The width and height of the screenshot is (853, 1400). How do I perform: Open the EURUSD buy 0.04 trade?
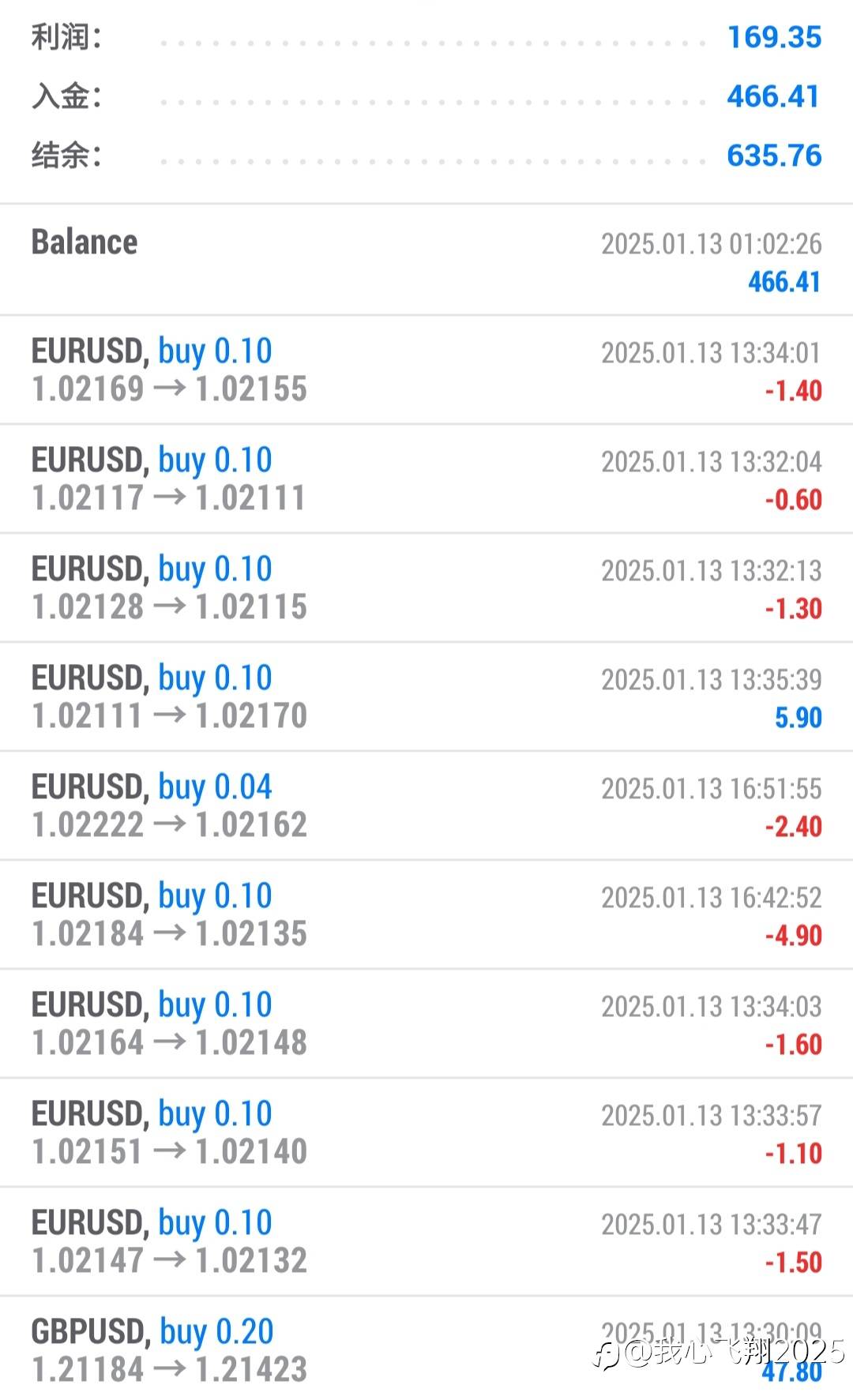coord(426,805)
